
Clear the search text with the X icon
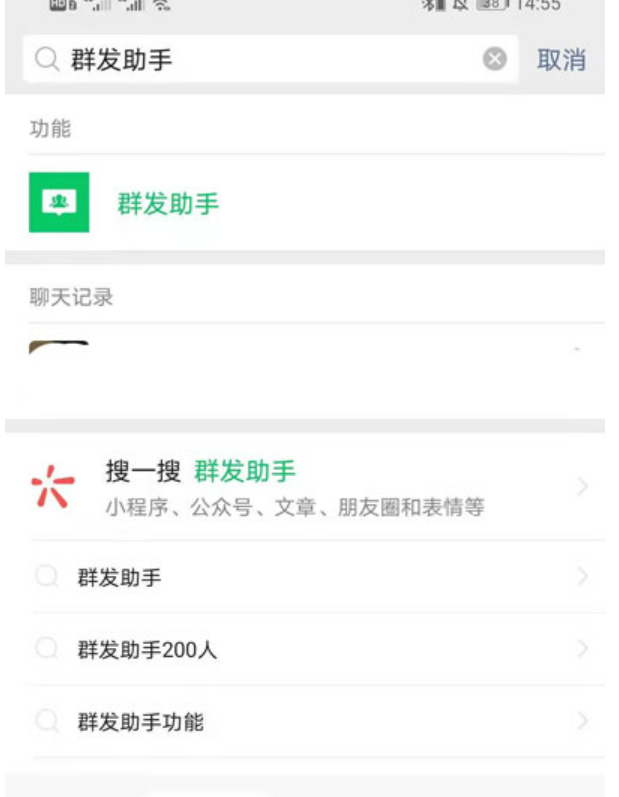point(494,60)
